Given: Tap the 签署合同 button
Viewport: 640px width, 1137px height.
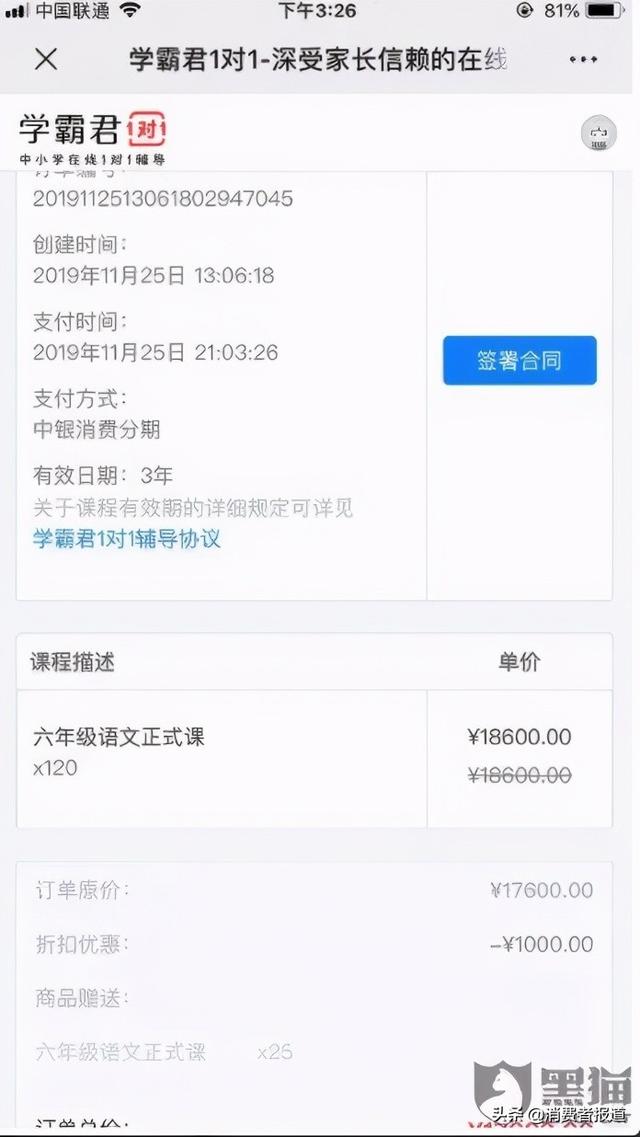Looking at the screenshot, I should [x=519, y=361].
